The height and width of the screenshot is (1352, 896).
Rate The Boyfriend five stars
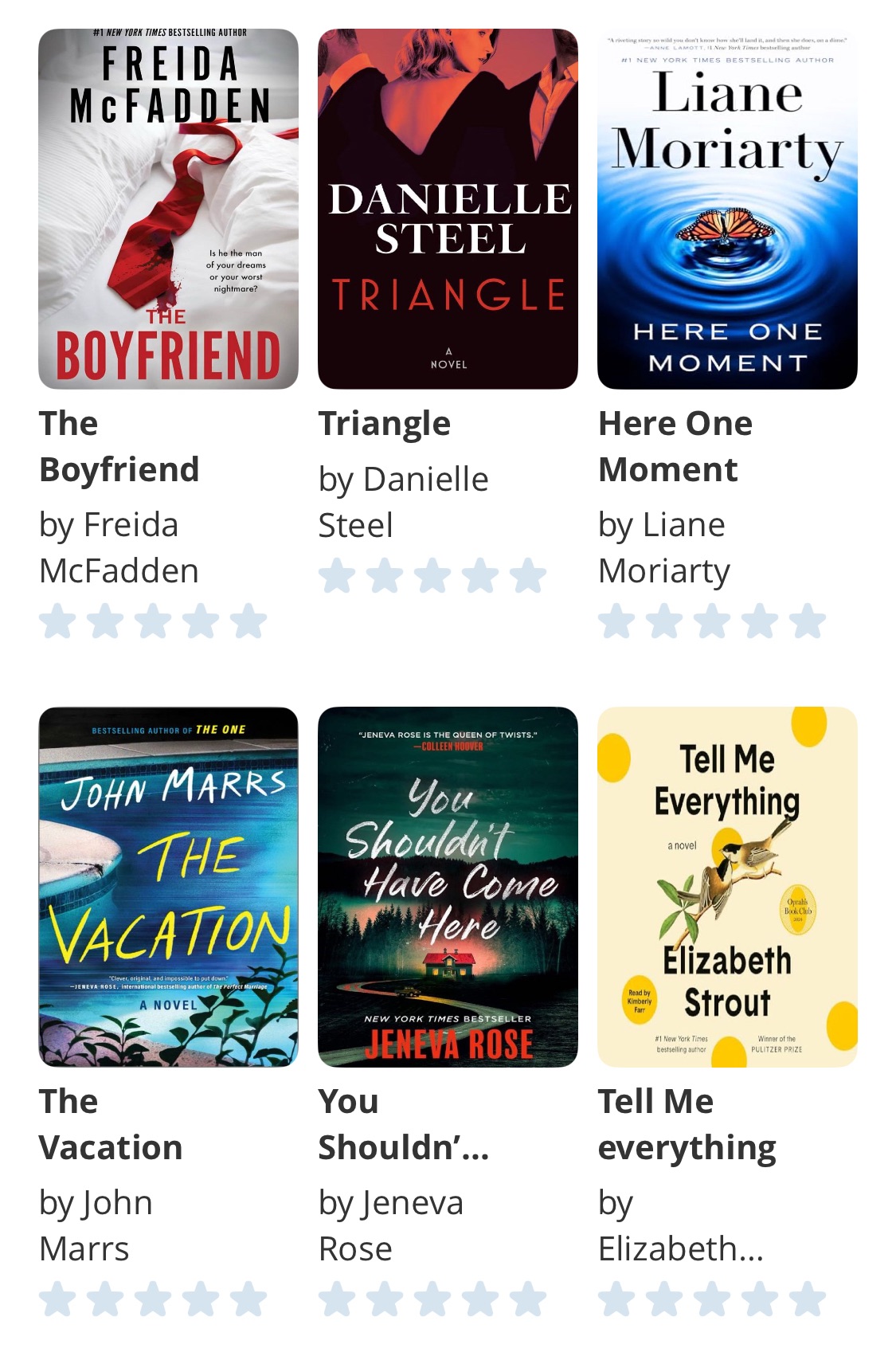click(248, 621)
